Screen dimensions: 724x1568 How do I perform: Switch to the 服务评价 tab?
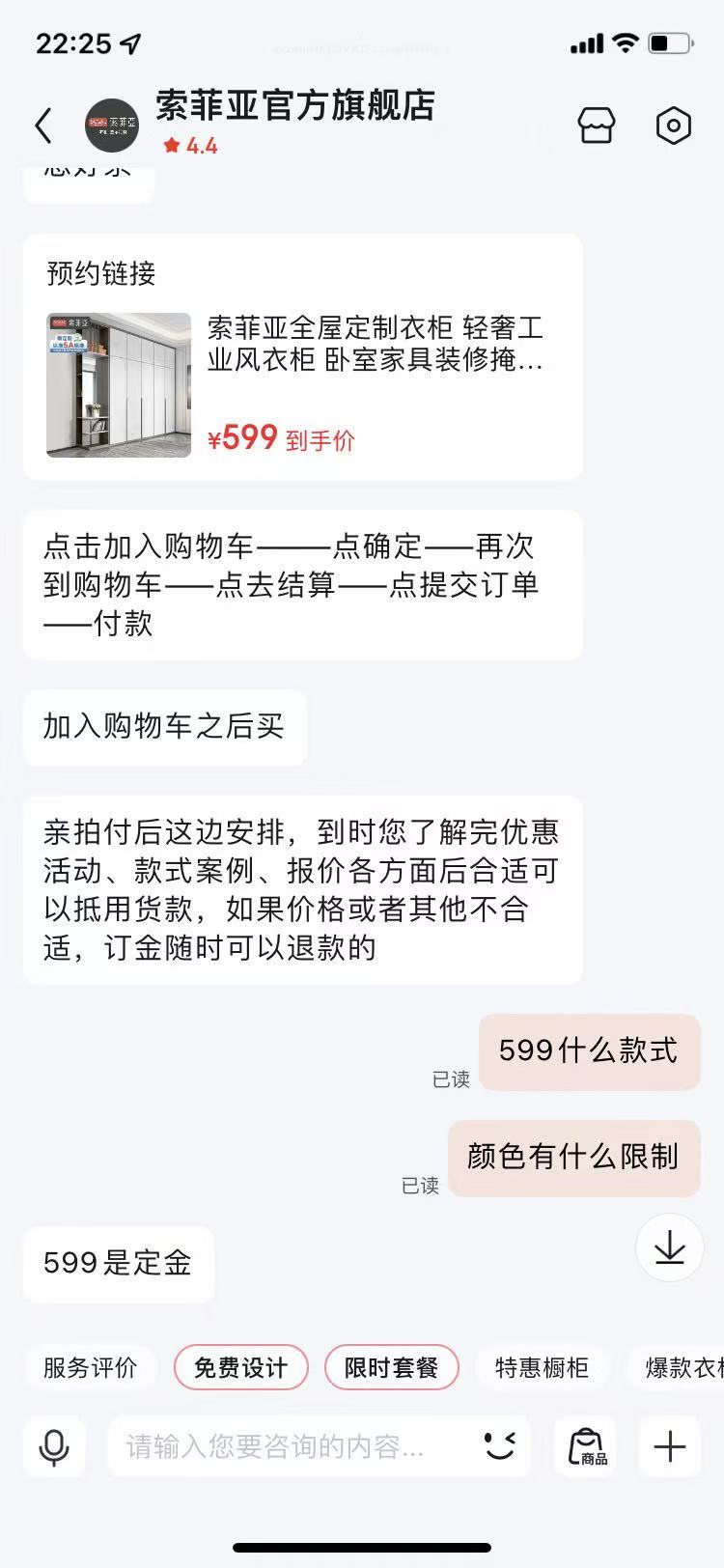[90, 1367]
